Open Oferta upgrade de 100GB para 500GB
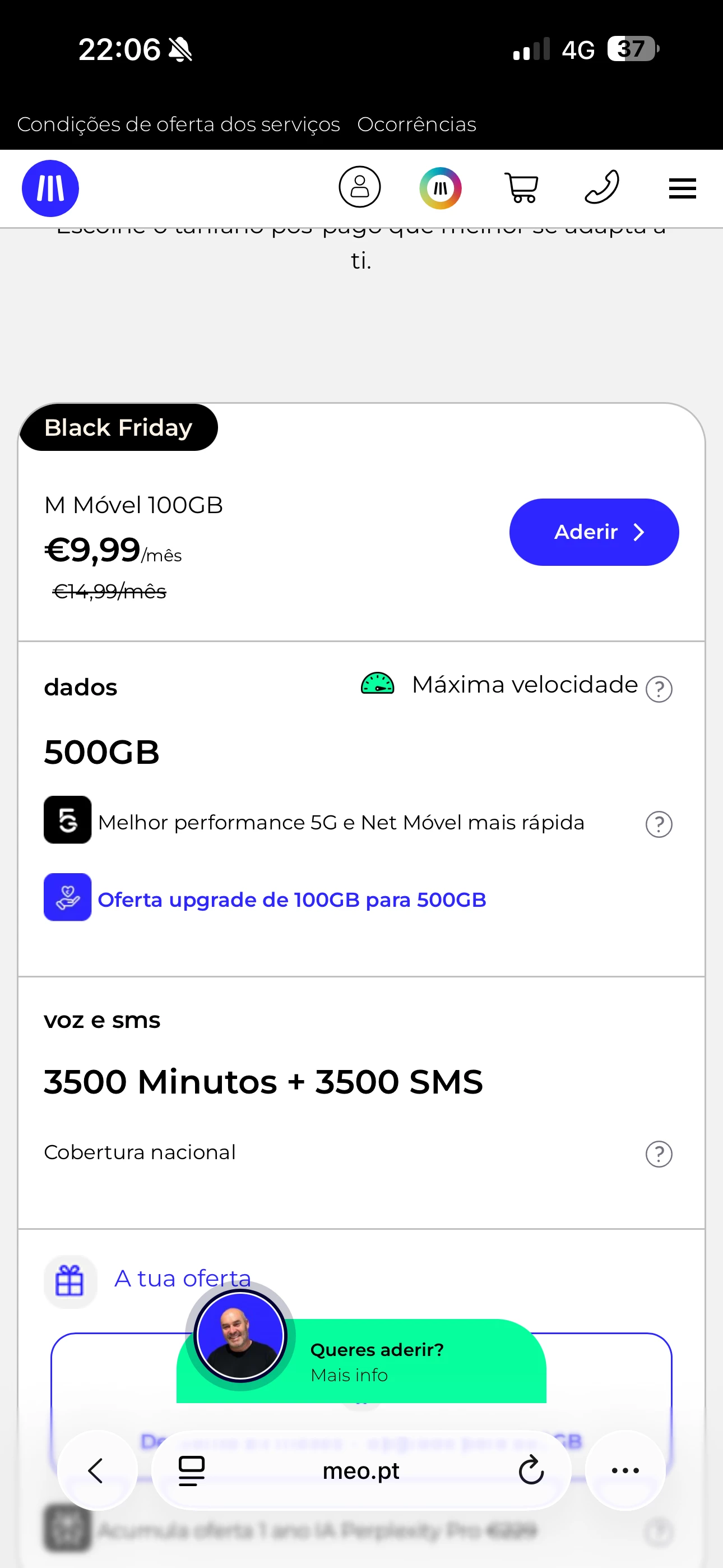The image size is (723, 1568). (291, 899)
